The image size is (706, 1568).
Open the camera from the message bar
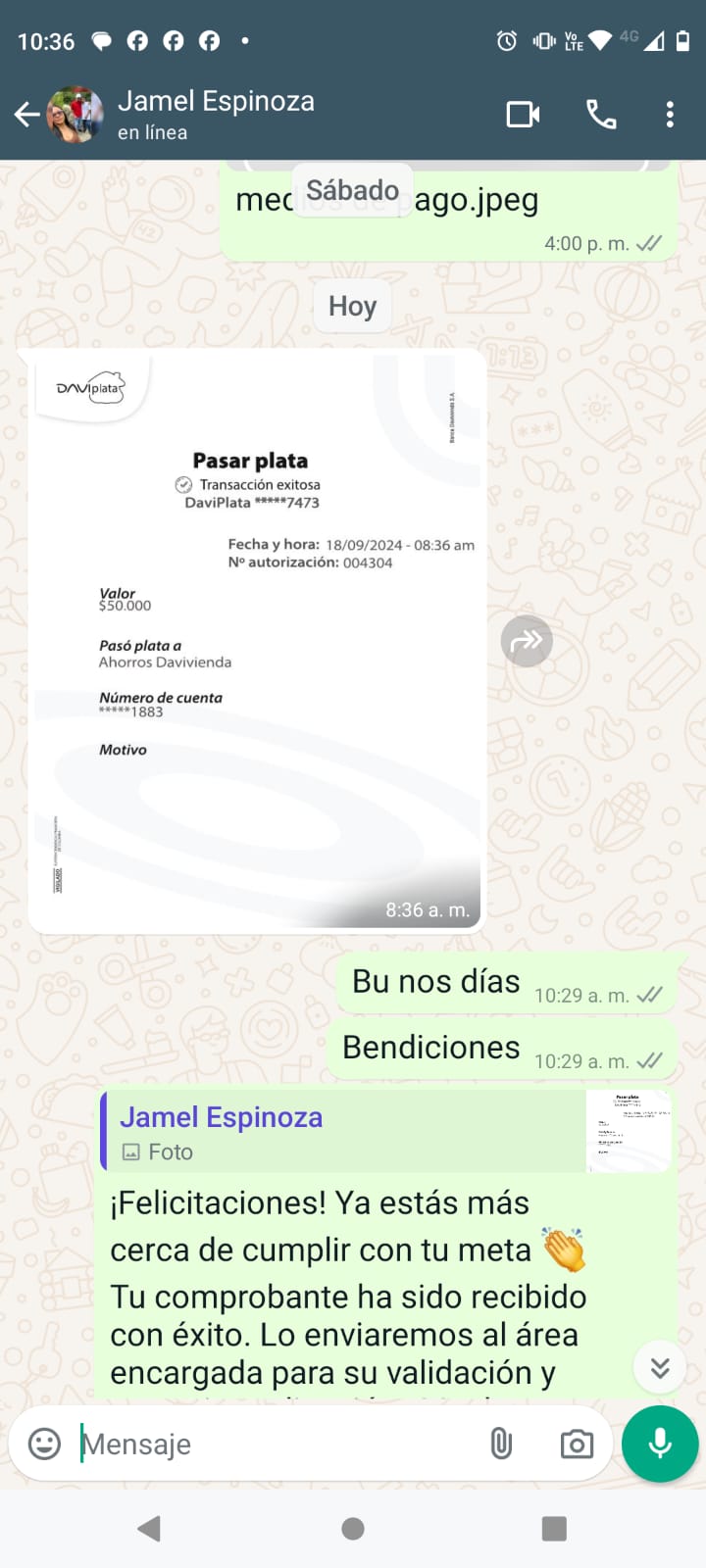[577, 1444]
